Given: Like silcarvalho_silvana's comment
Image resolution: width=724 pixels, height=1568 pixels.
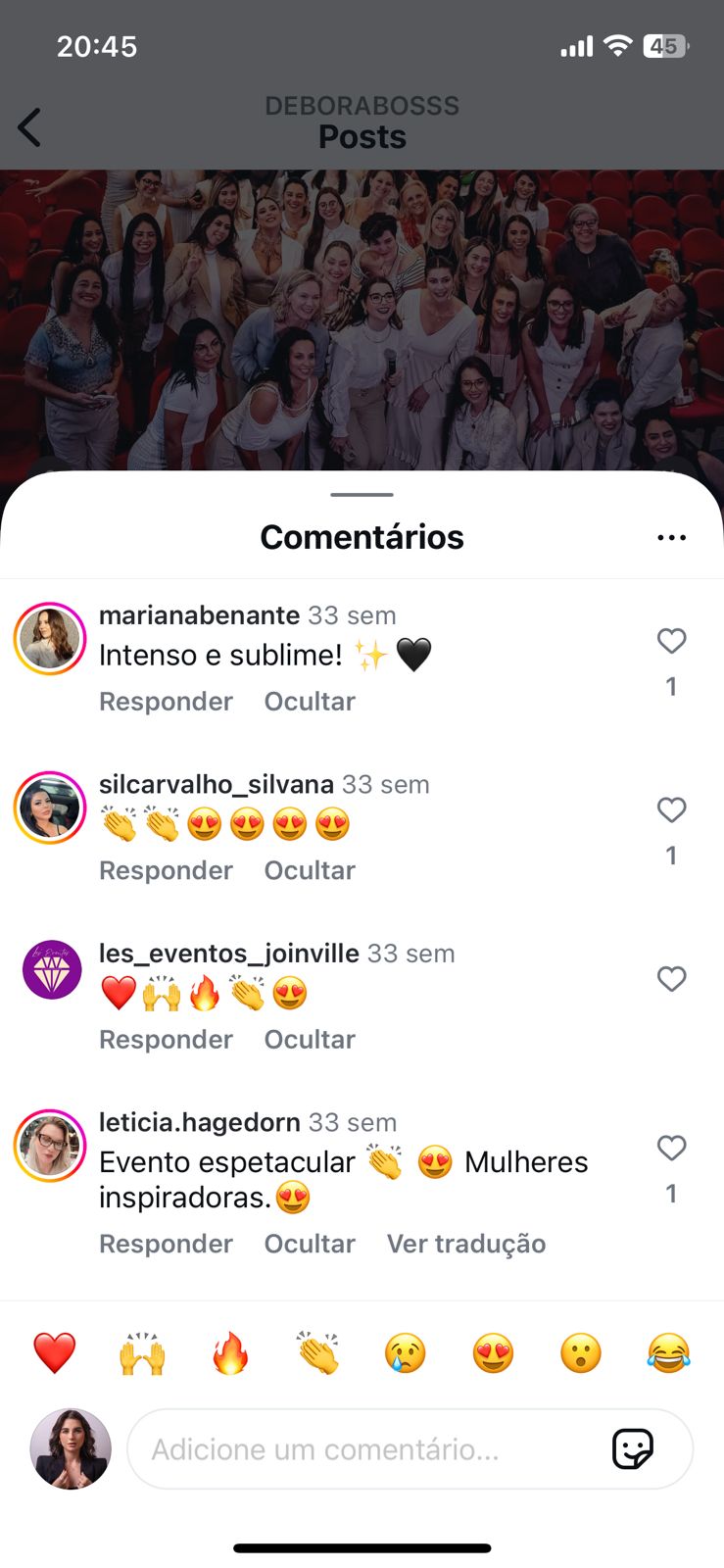Looking at the screenshot, I should 671,810.
